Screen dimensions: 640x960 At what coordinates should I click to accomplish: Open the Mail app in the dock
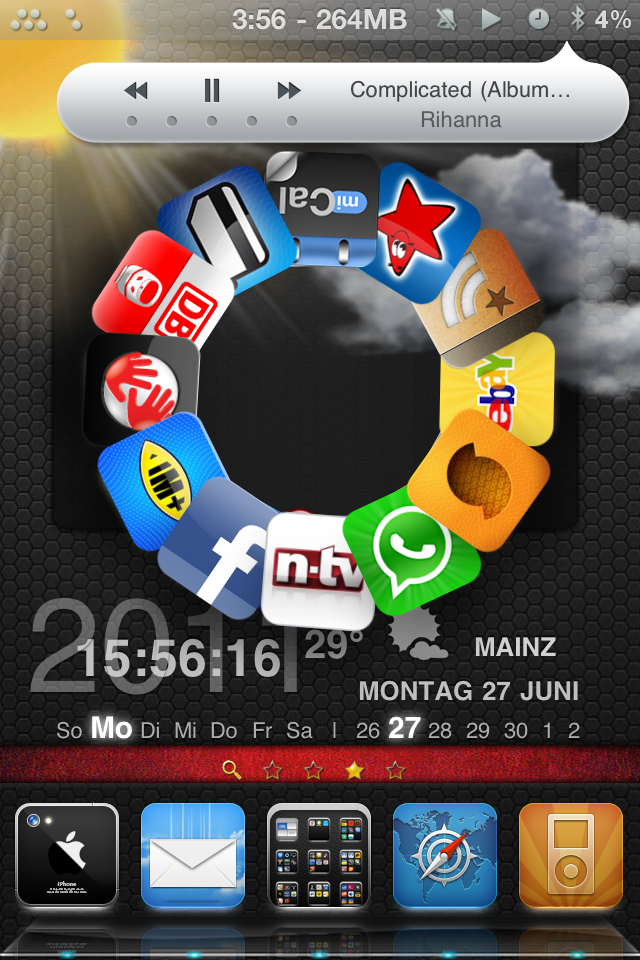click(193, 855)
